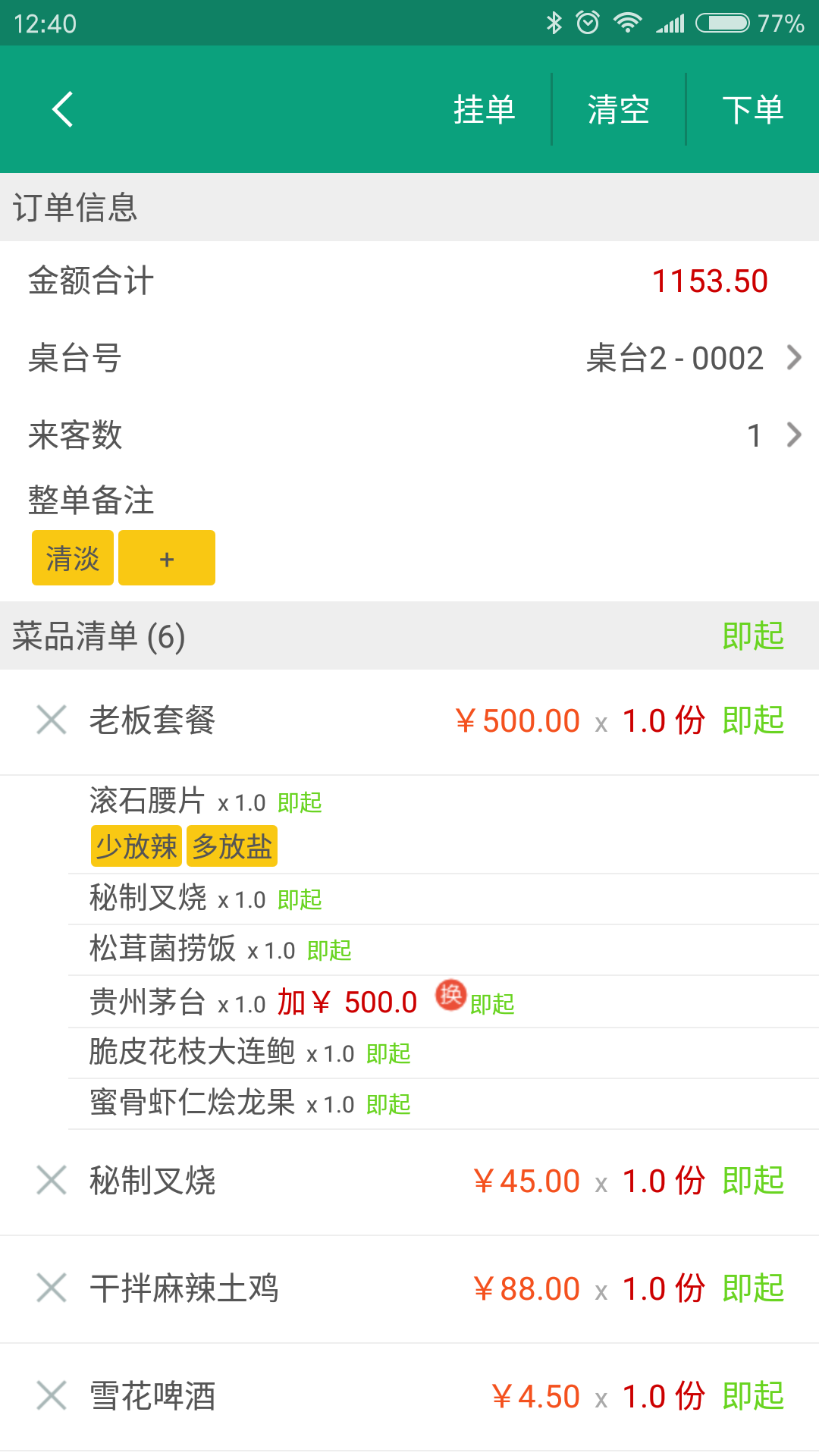Remove 雪花啤酒 from the order

(x=52, y=1395)
